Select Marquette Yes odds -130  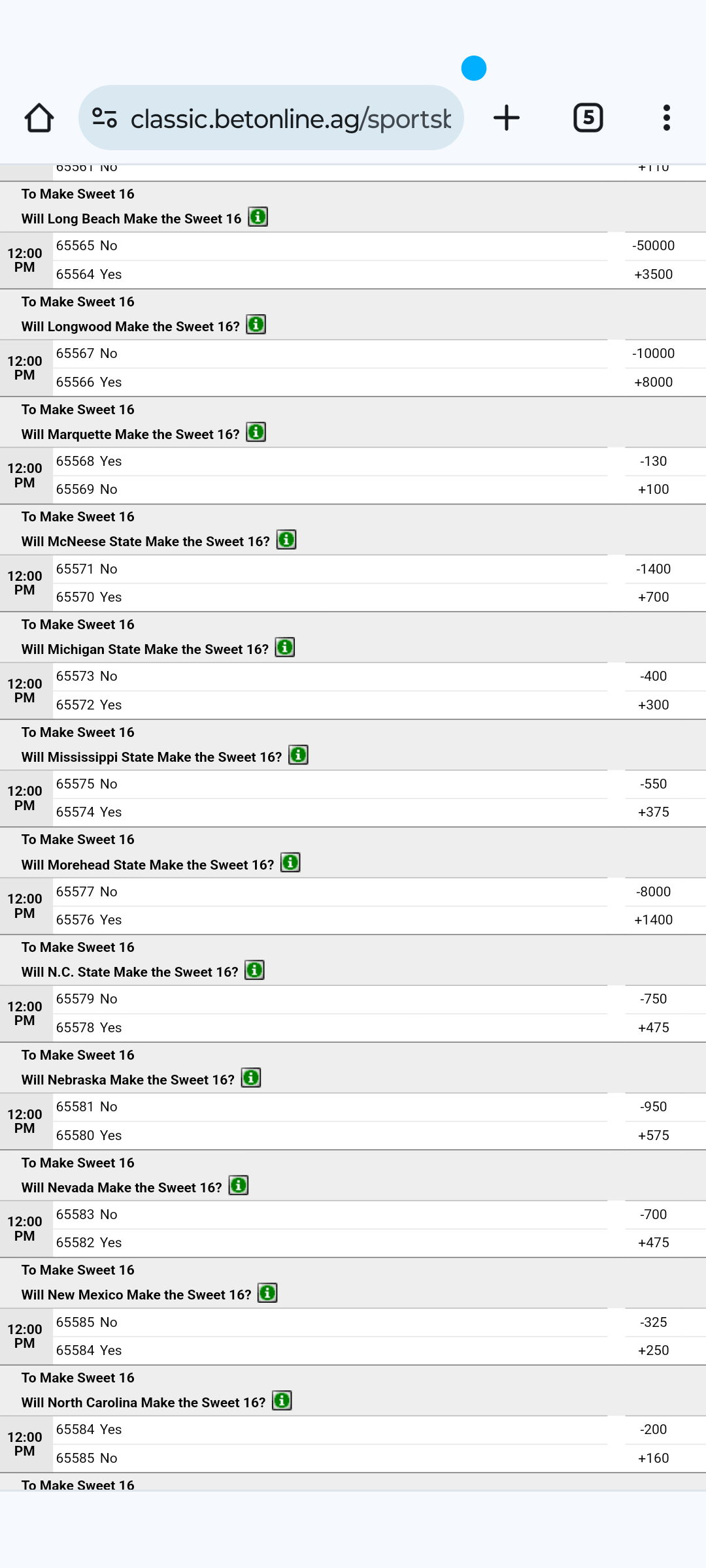point(653,461)
